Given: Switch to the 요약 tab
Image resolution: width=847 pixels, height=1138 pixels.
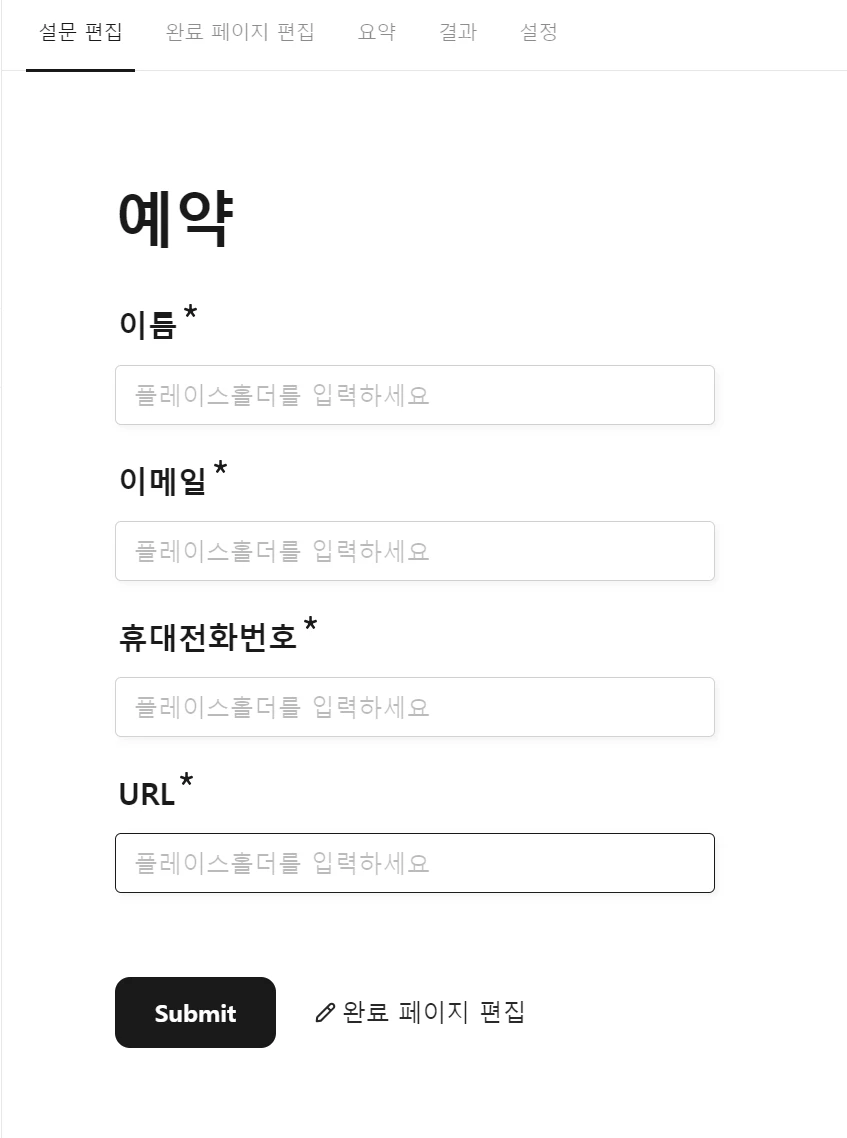Looking at the screenshot, I should point(377,33).
